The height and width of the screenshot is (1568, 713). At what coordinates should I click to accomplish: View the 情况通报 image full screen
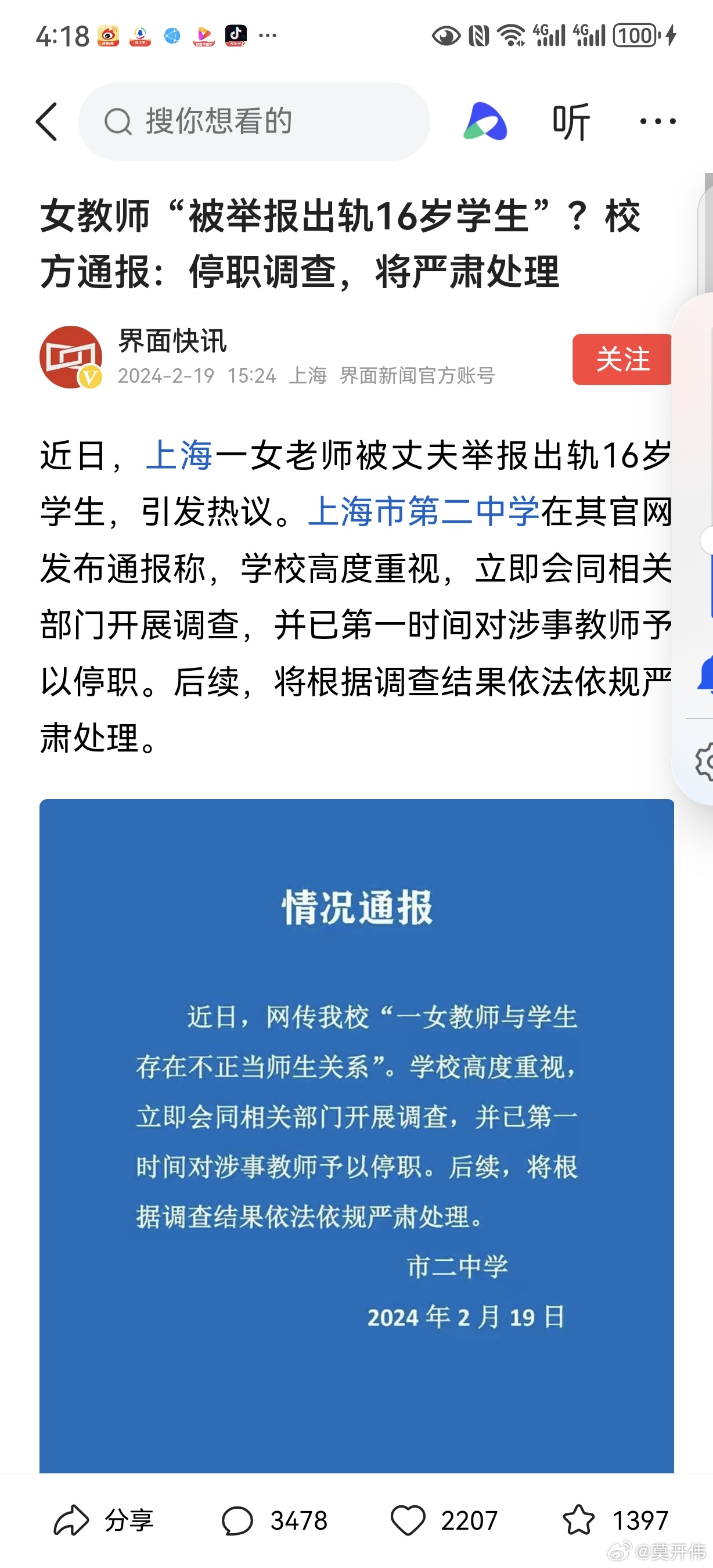click(x=356, y=1136)
